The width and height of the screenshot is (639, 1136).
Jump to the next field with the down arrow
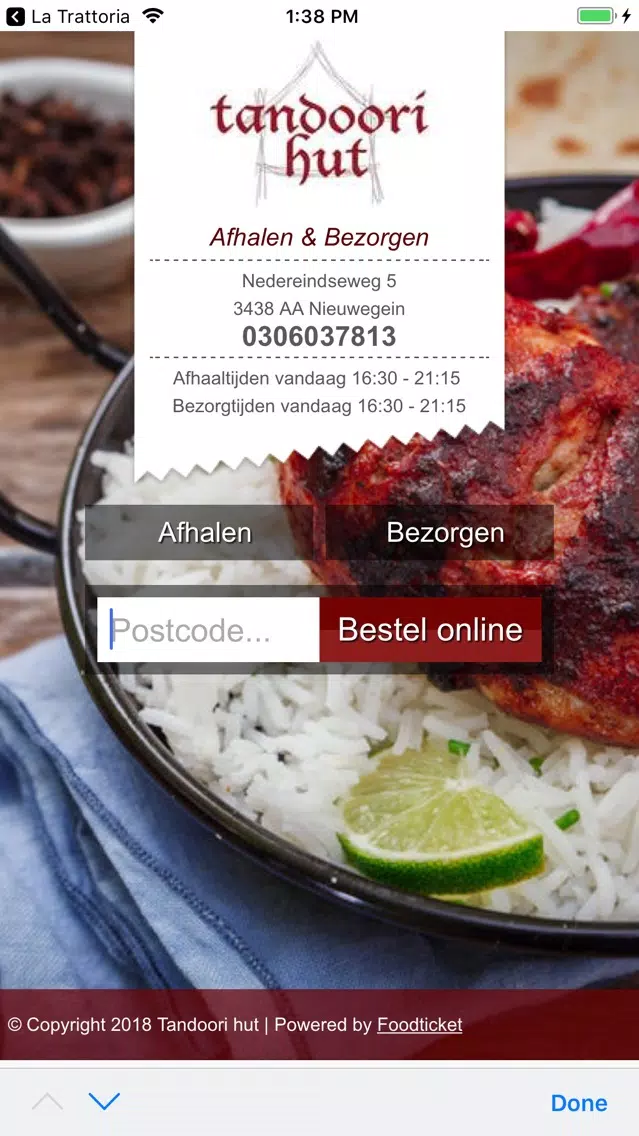coord(104,1101)
